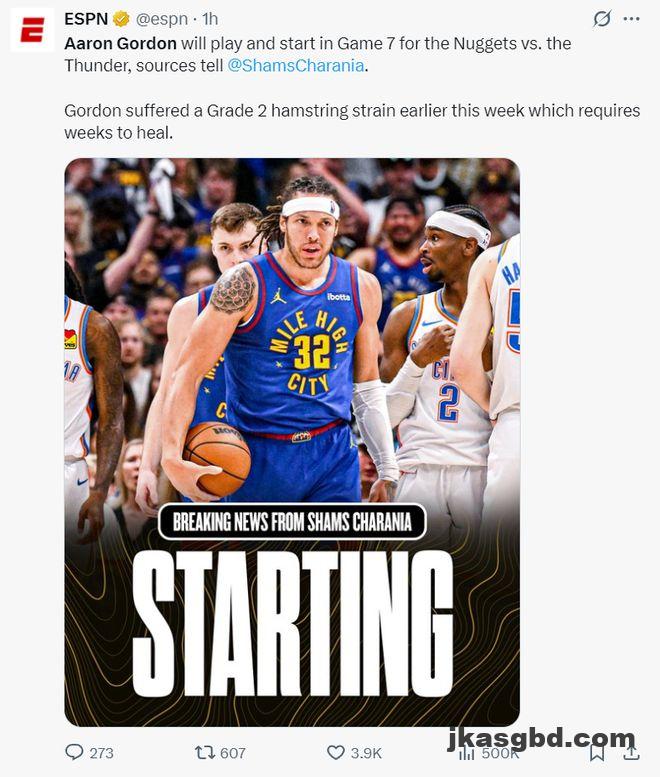Like the ESPN post
The width and height of the screenshot is (660, 777).
point(336,752)
